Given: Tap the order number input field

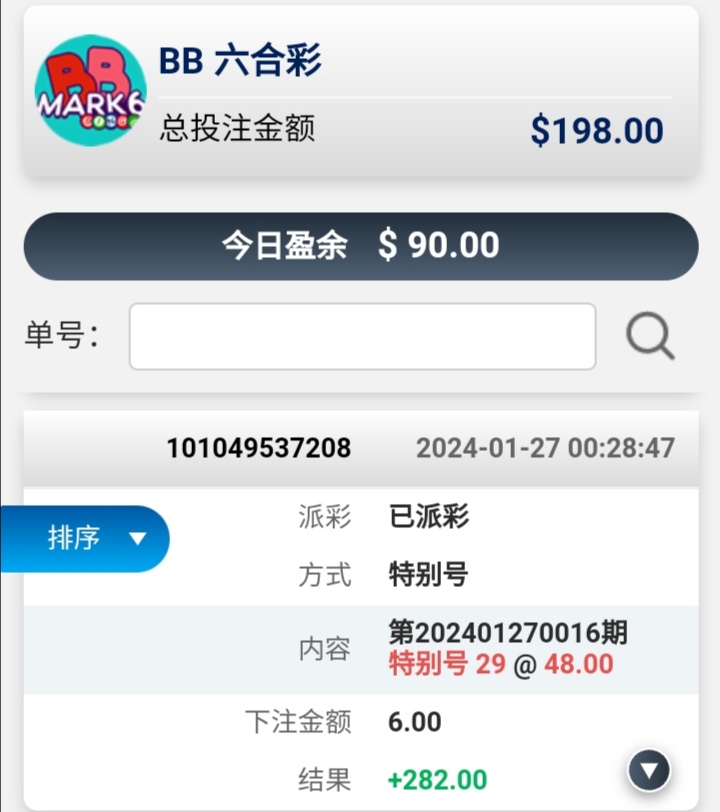Looking at the screenshot, I should (362, 337).
